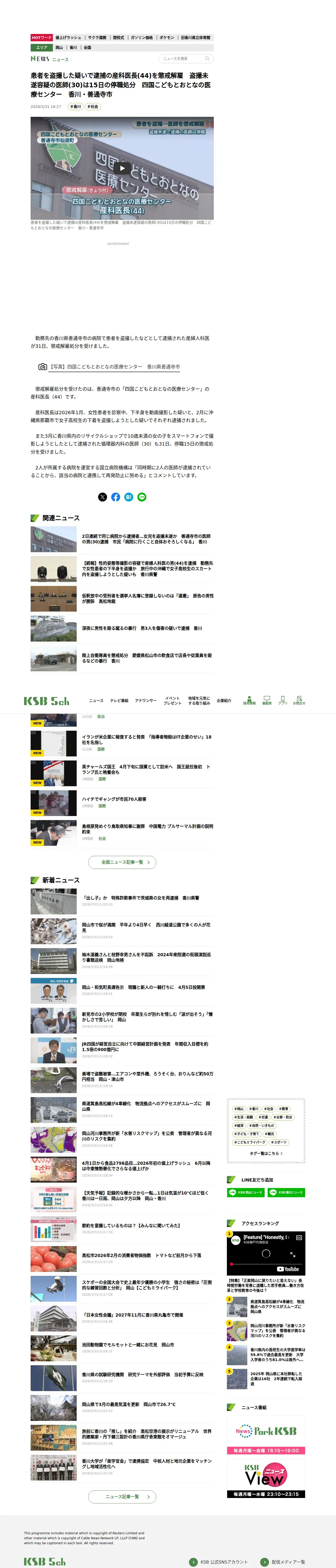
Task: Go to アナウンサー page in header
Action: pos(146,701)
